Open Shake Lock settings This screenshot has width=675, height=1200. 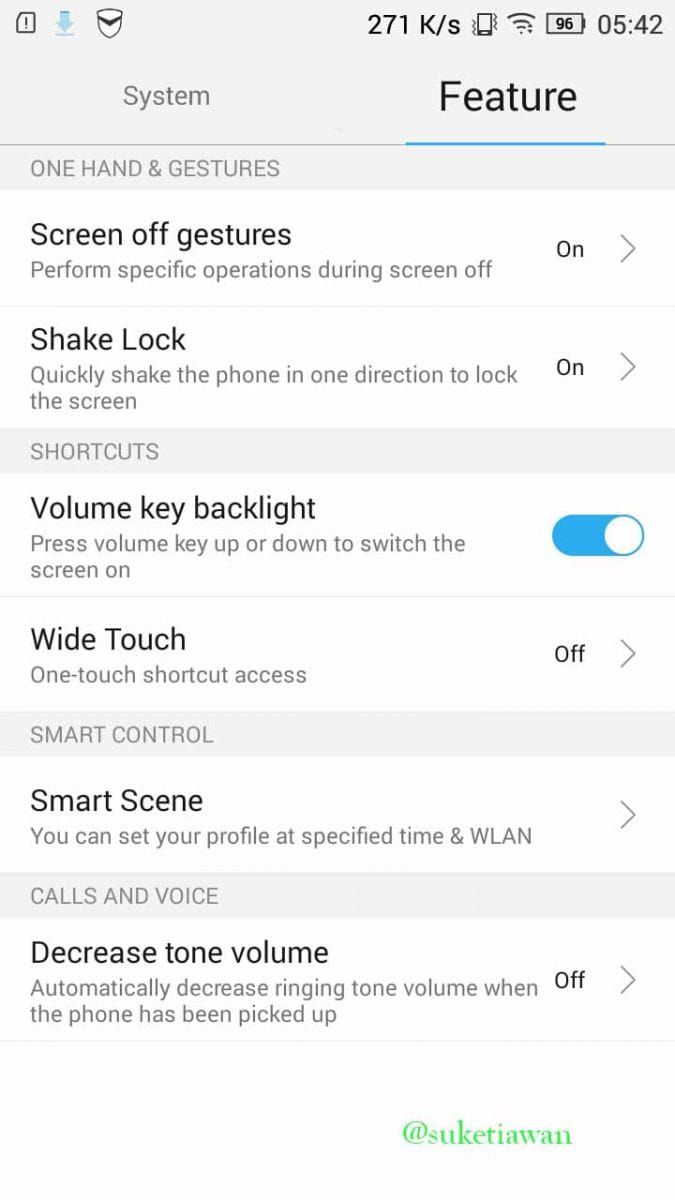[x=337, y=368]
